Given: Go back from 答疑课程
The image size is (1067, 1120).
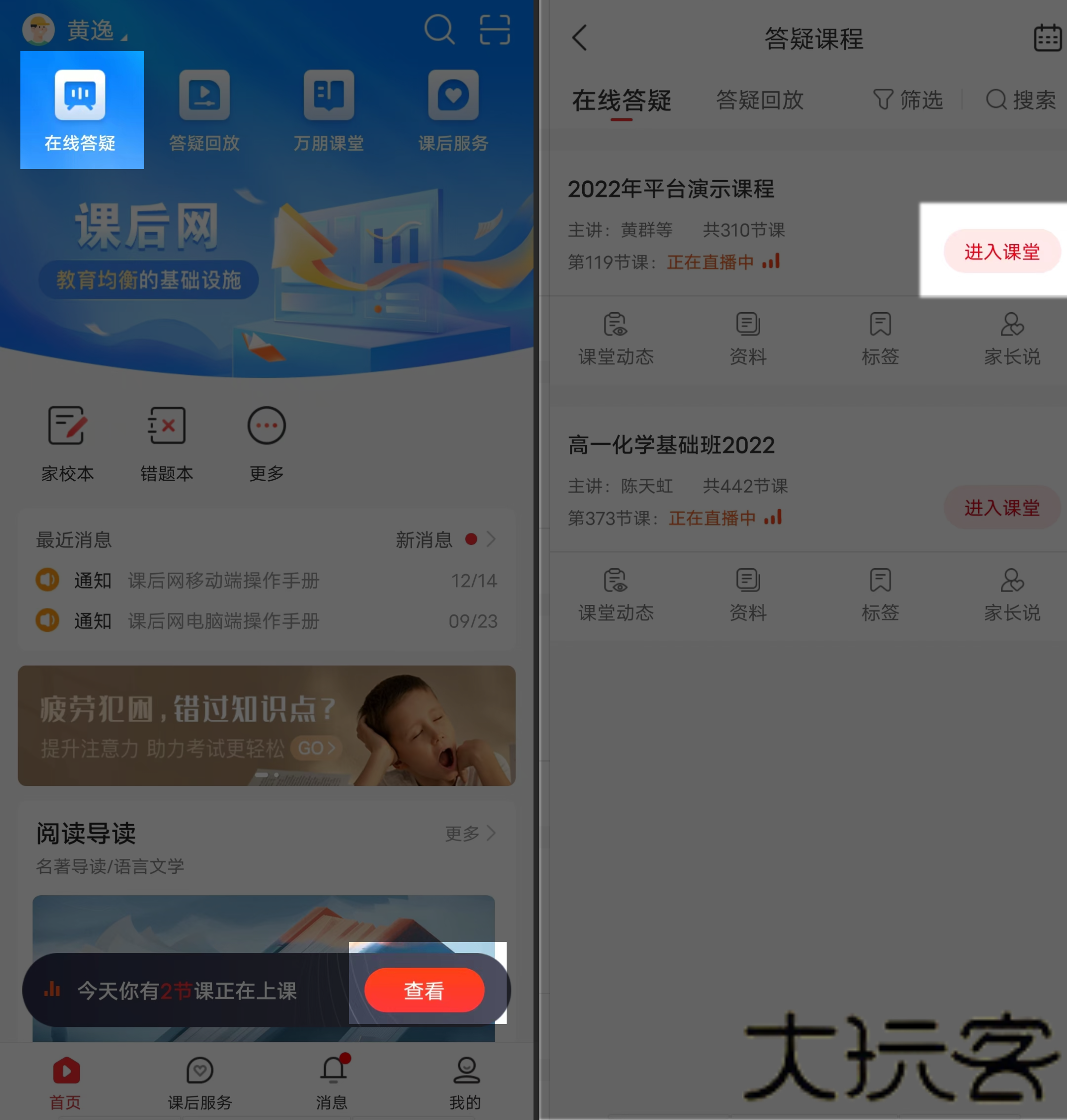Looking at the screenshot, I should tap(580, 38).
